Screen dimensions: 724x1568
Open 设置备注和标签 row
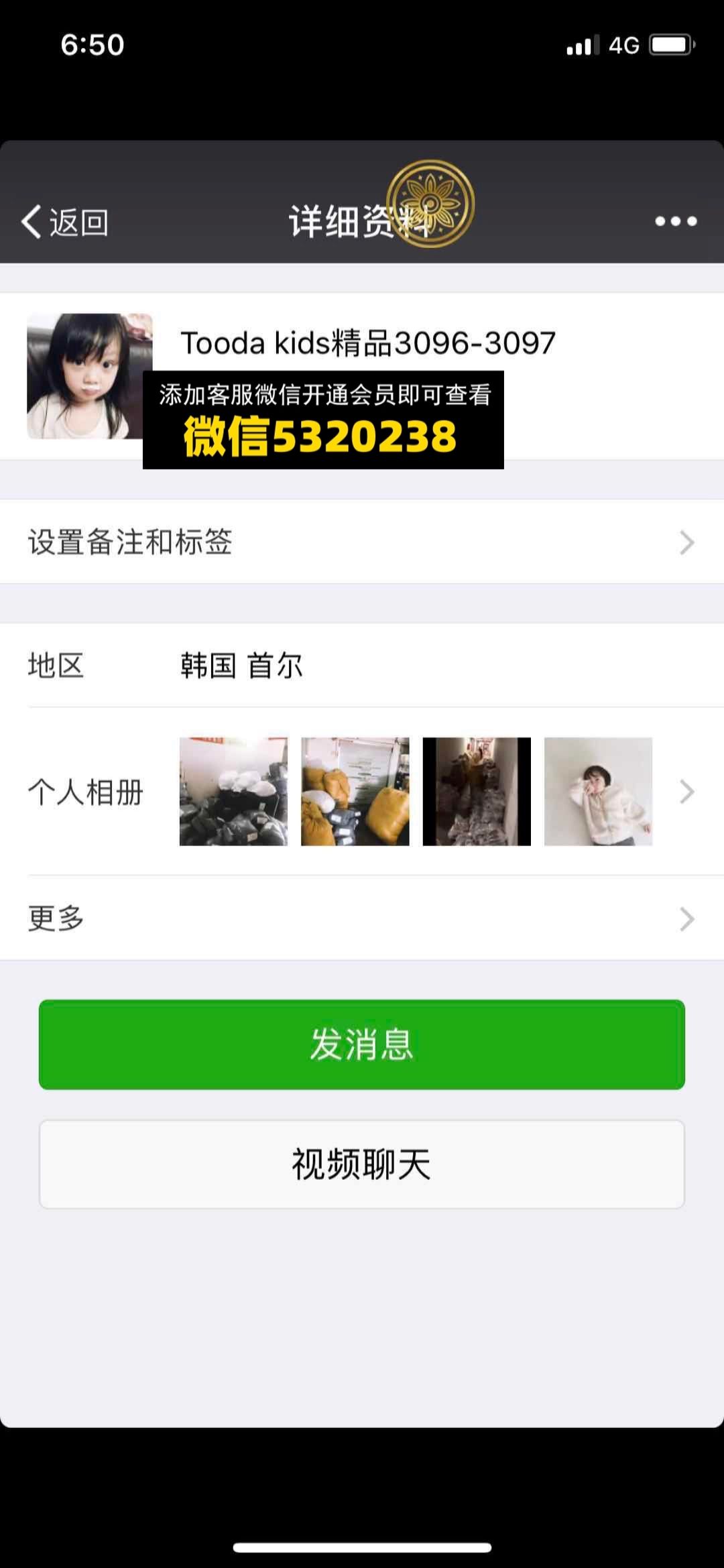[x=362, y=542]
